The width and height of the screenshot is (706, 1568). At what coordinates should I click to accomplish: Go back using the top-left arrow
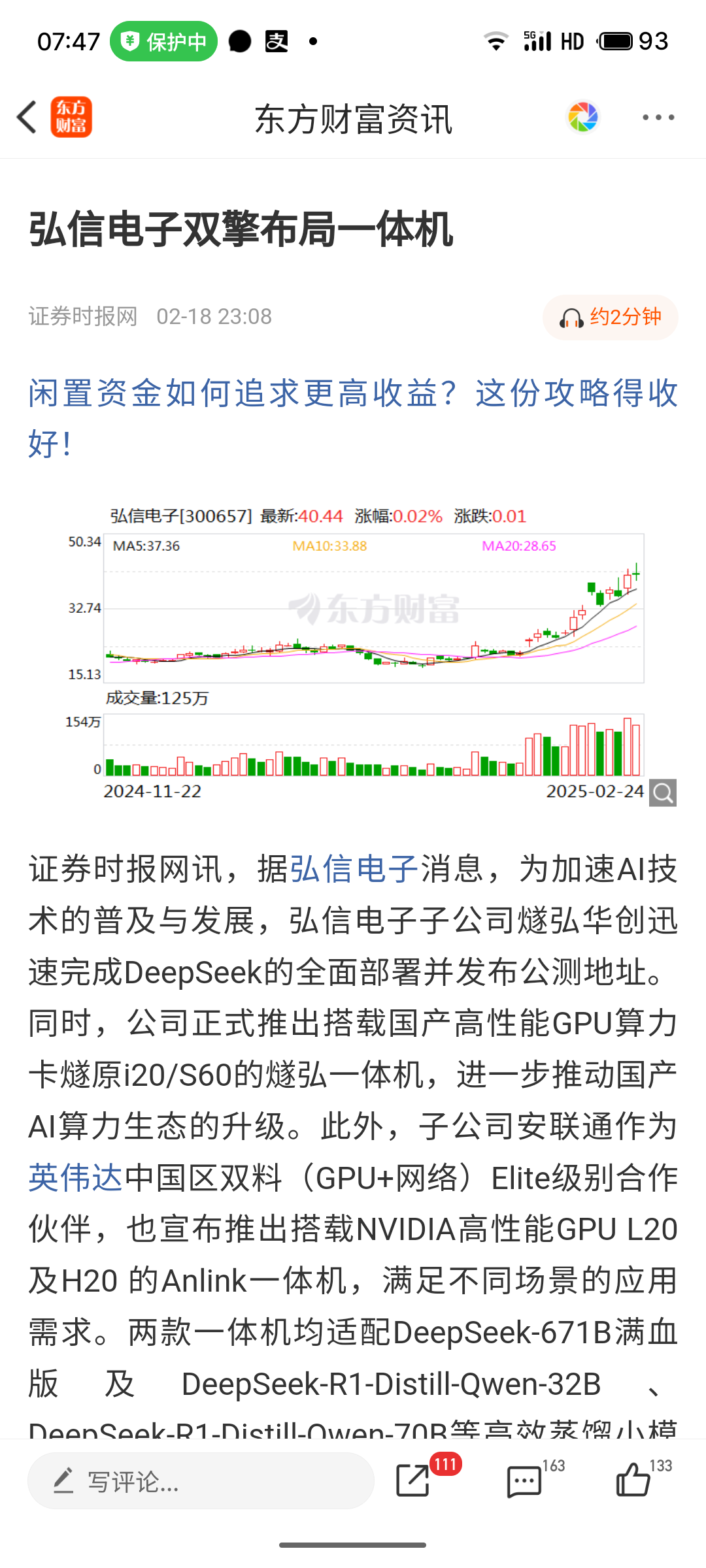(27, 118)
